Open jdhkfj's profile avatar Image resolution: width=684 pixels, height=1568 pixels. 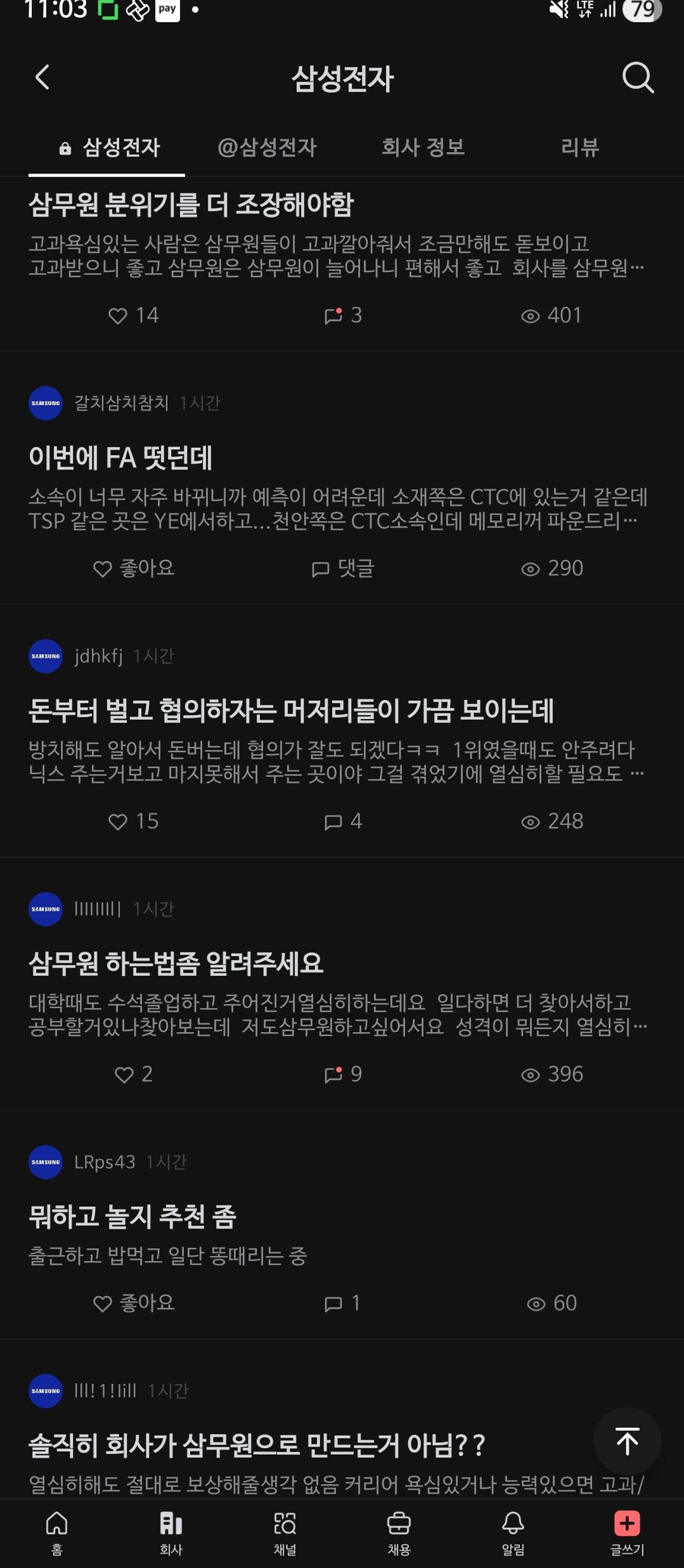(x=45, y=656)
